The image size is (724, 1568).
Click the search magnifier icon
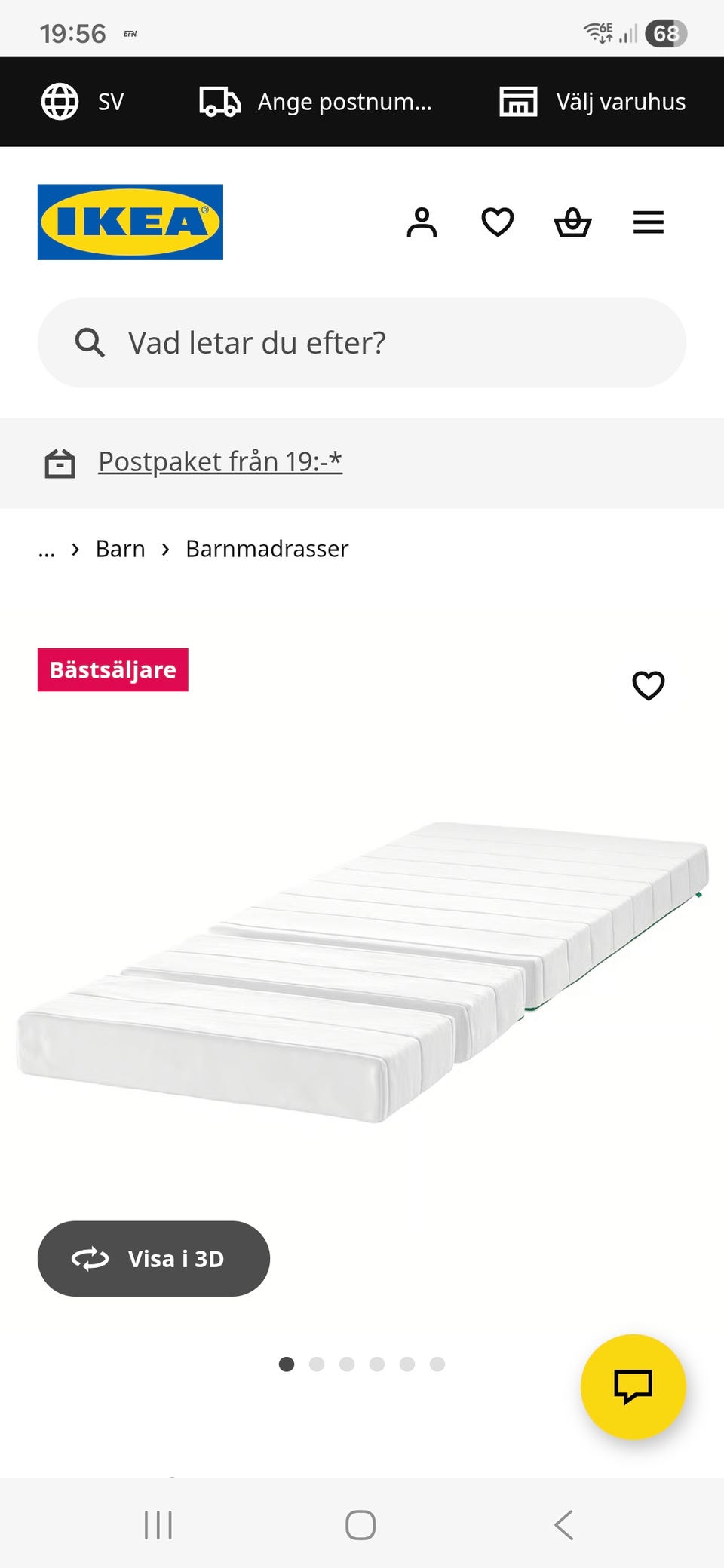[x=90, y=343]
